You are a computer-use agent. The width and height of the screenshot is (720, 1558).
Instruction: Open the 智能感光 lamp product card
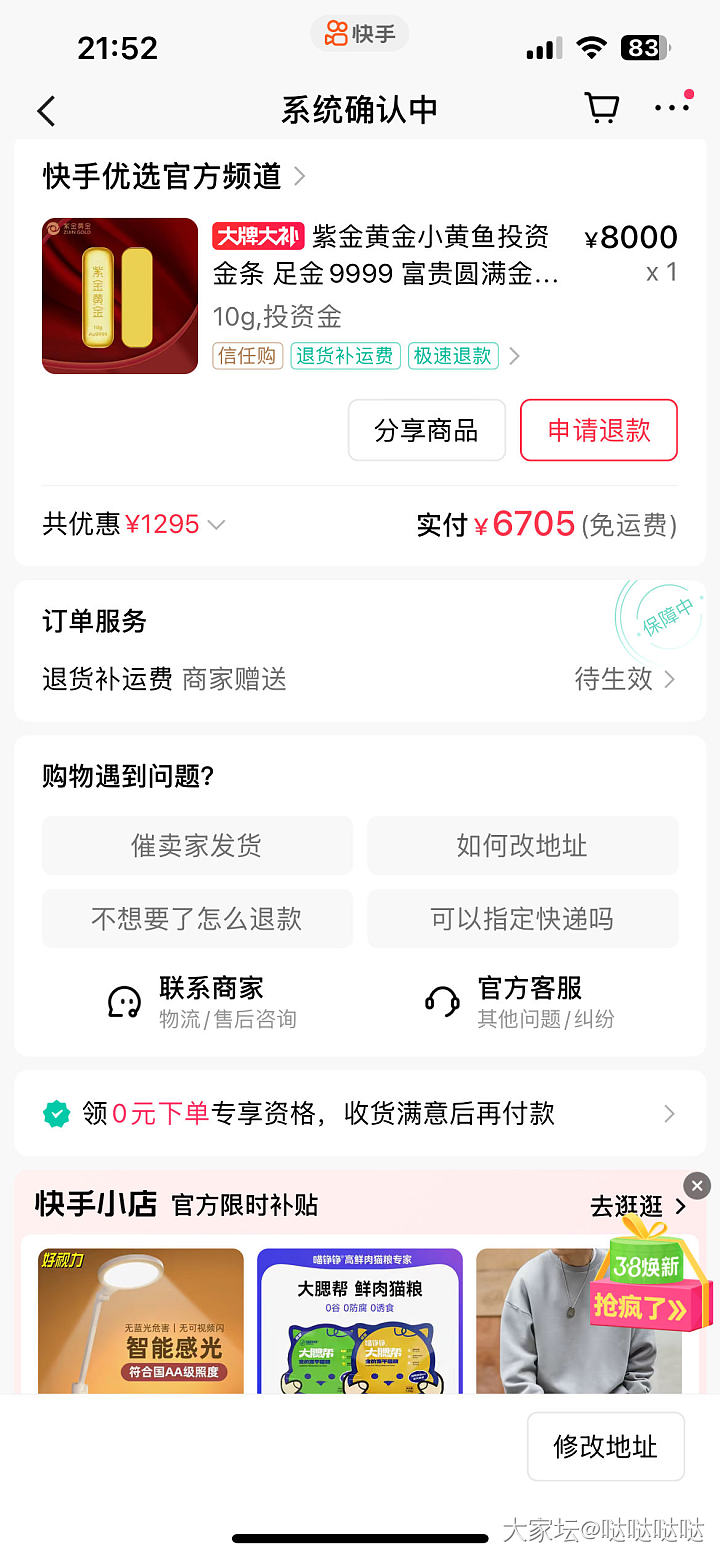coord(141,1320)
